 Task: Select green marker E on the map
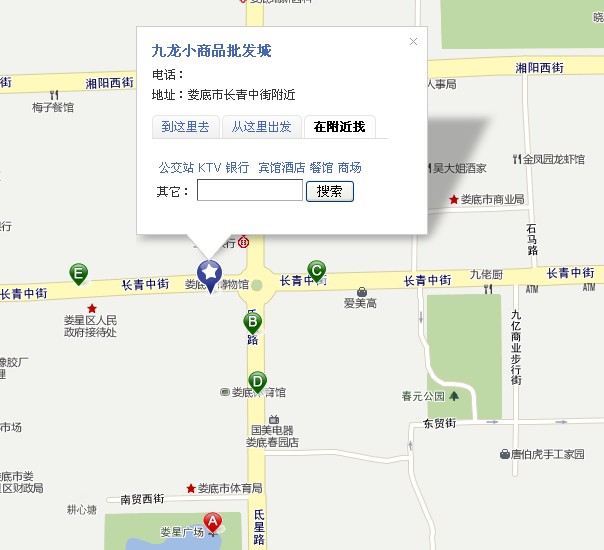78,273
